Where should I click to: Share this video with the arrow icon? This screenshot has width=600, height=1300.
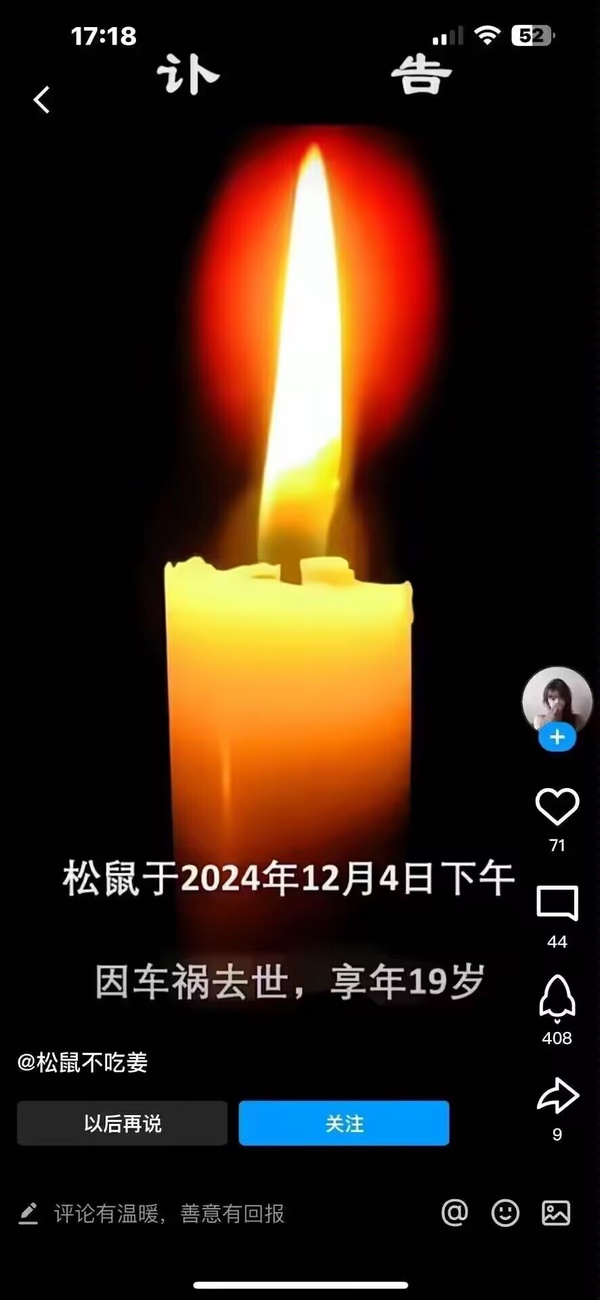(557, 1096)
